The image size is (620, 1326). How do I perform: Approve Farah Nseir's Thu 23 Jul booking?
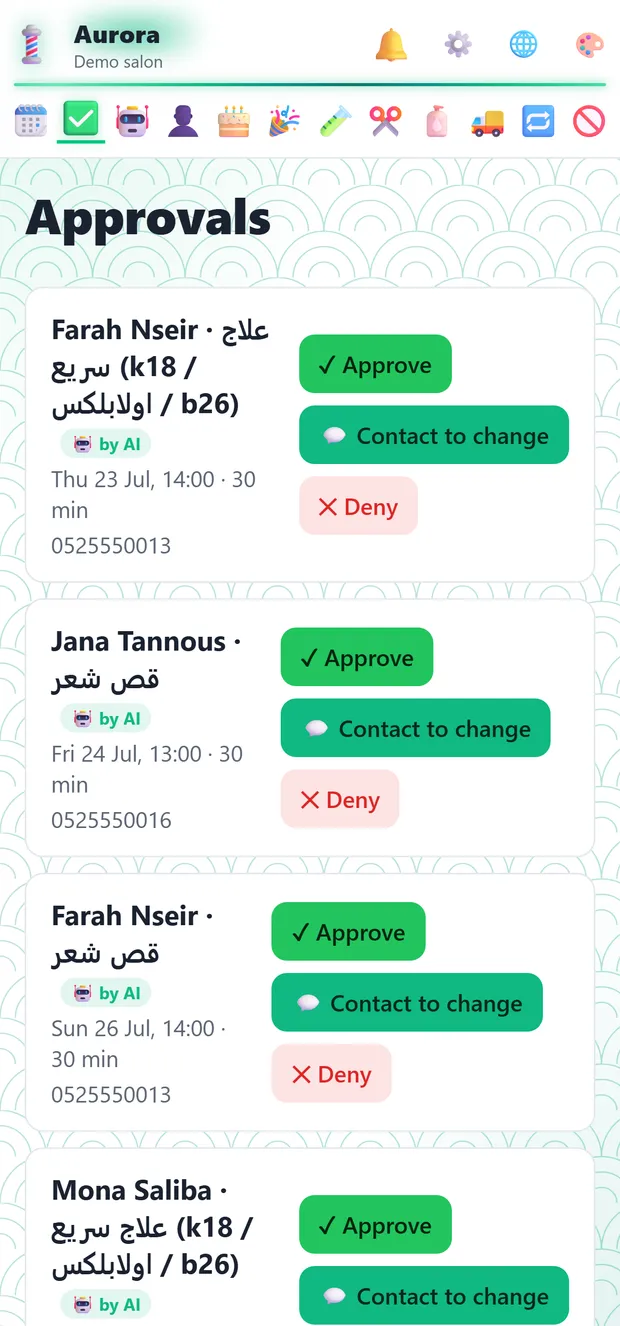375,364
